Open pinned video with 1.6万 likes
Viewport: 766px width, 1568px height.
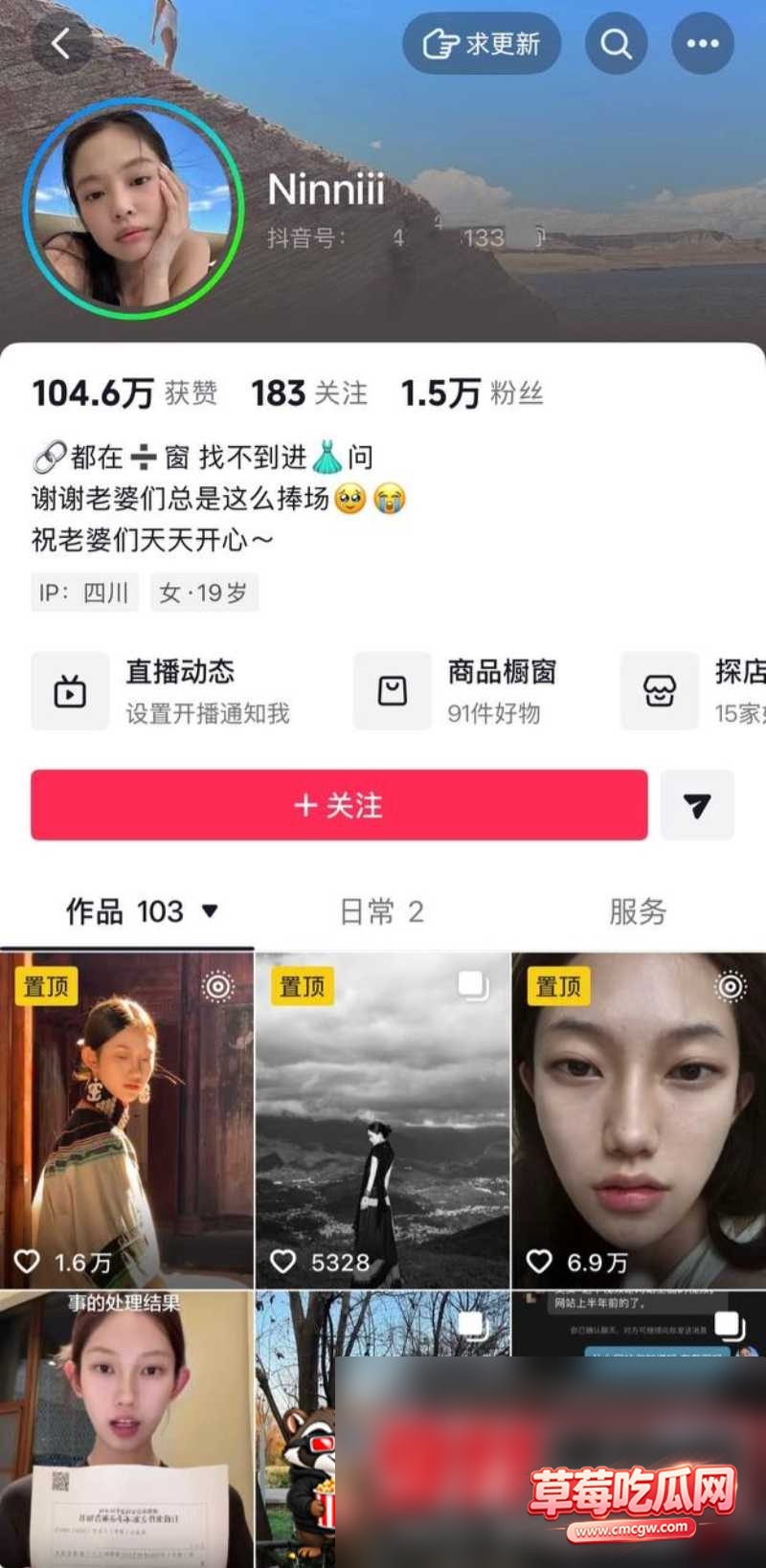click(x=126, y=1120)
